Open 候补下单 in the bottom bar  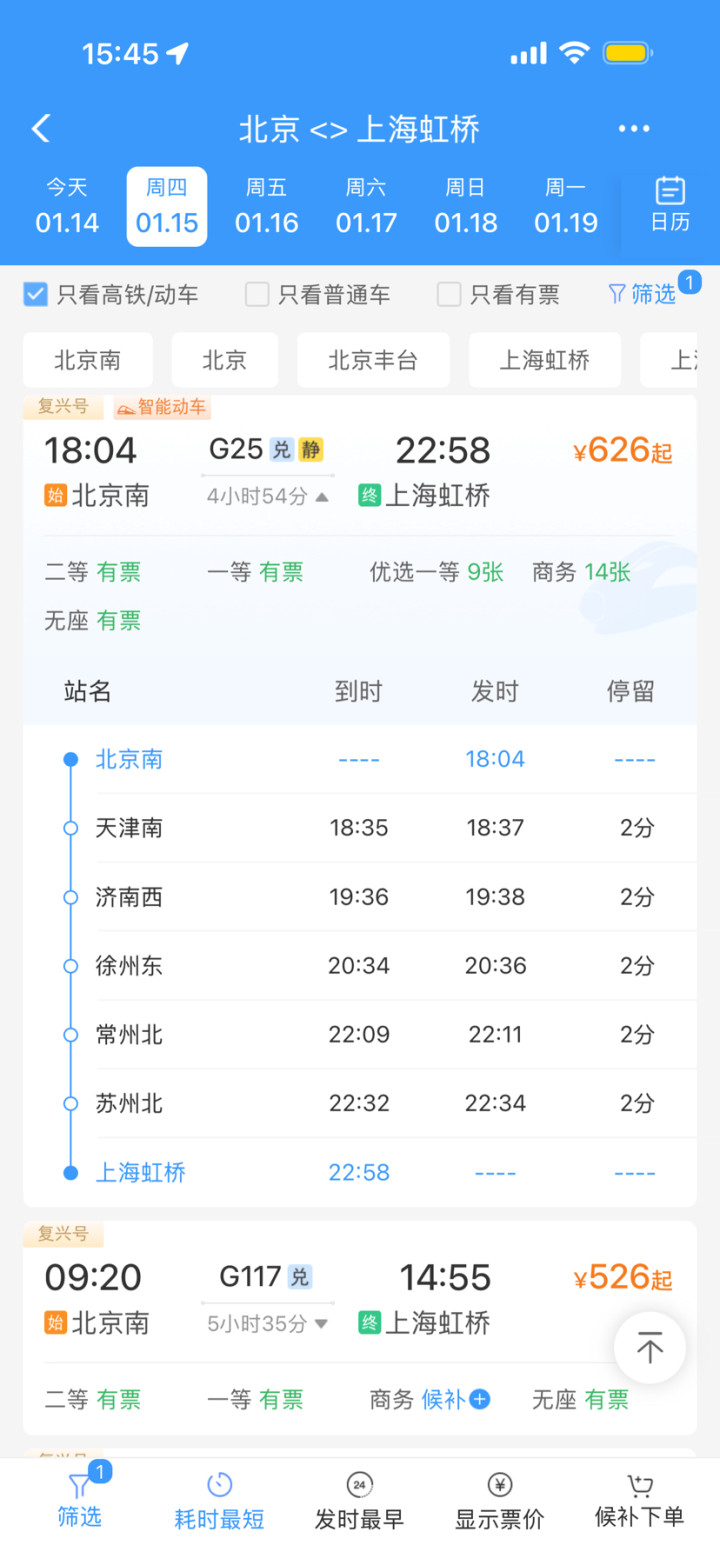639,1501
